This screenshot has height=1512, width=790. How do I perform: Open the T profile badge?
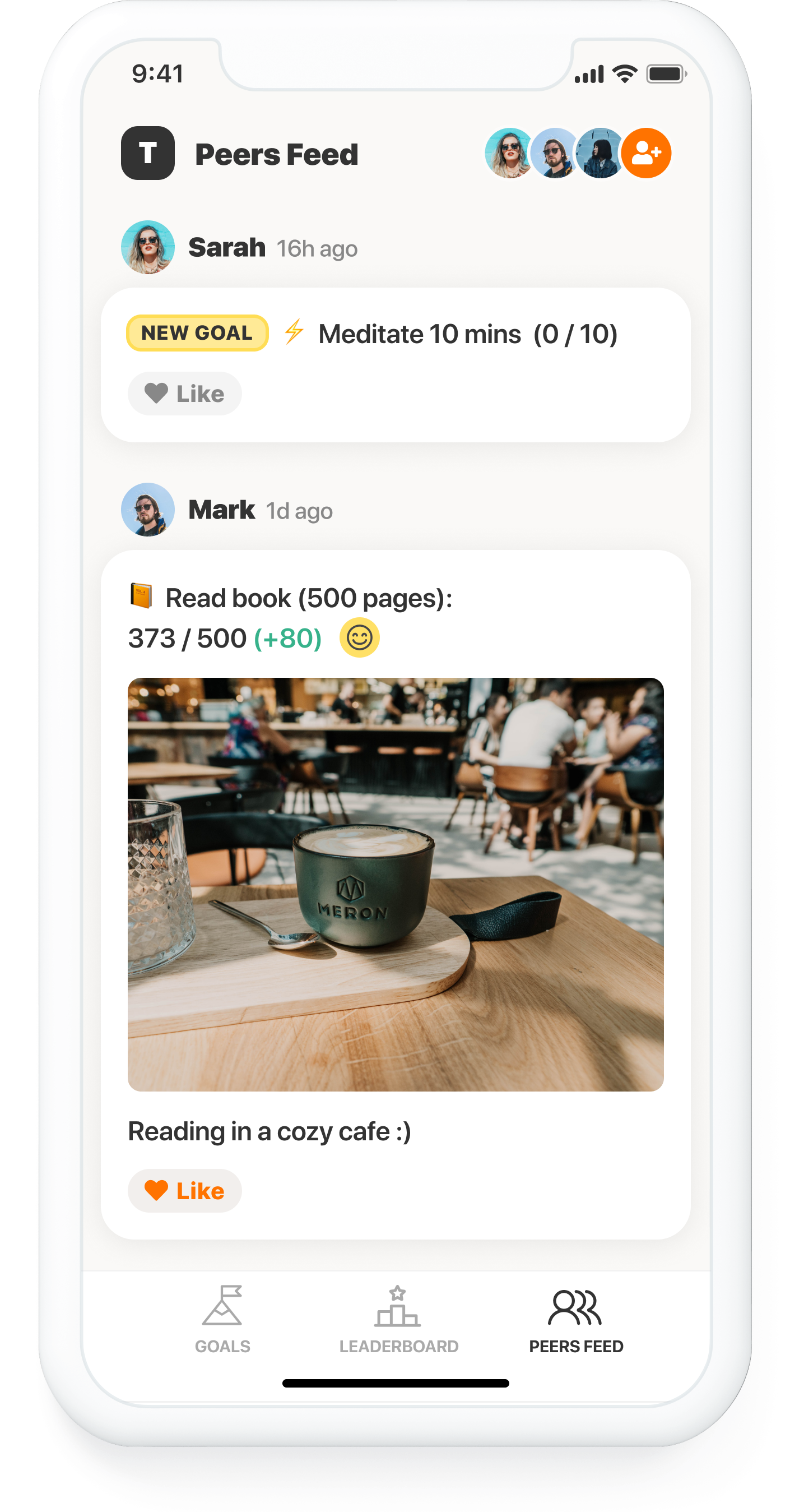pos(148,153)
